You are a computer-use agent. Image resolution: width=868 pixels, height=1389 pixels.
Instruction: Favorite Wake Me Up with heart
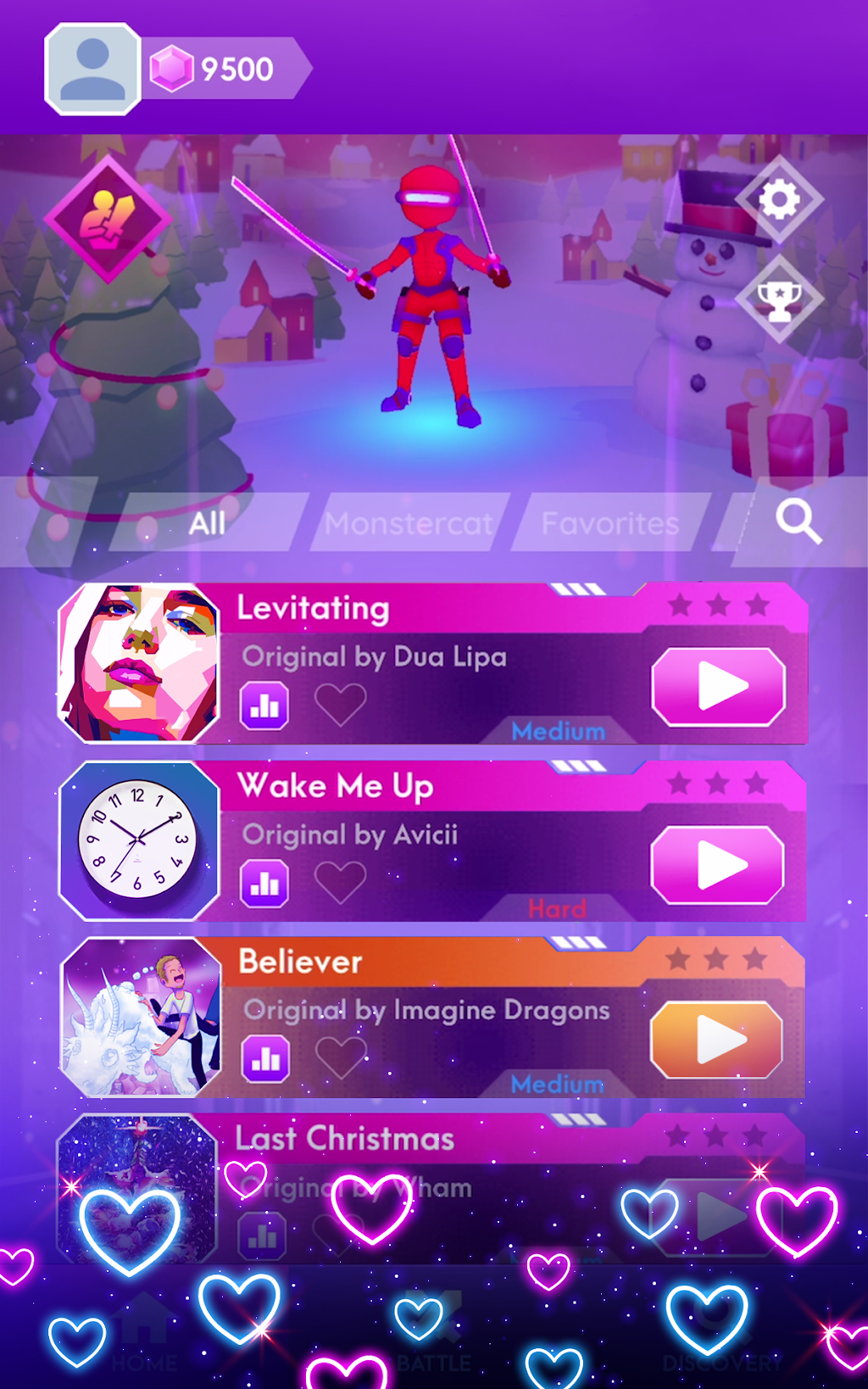[340, 883]
